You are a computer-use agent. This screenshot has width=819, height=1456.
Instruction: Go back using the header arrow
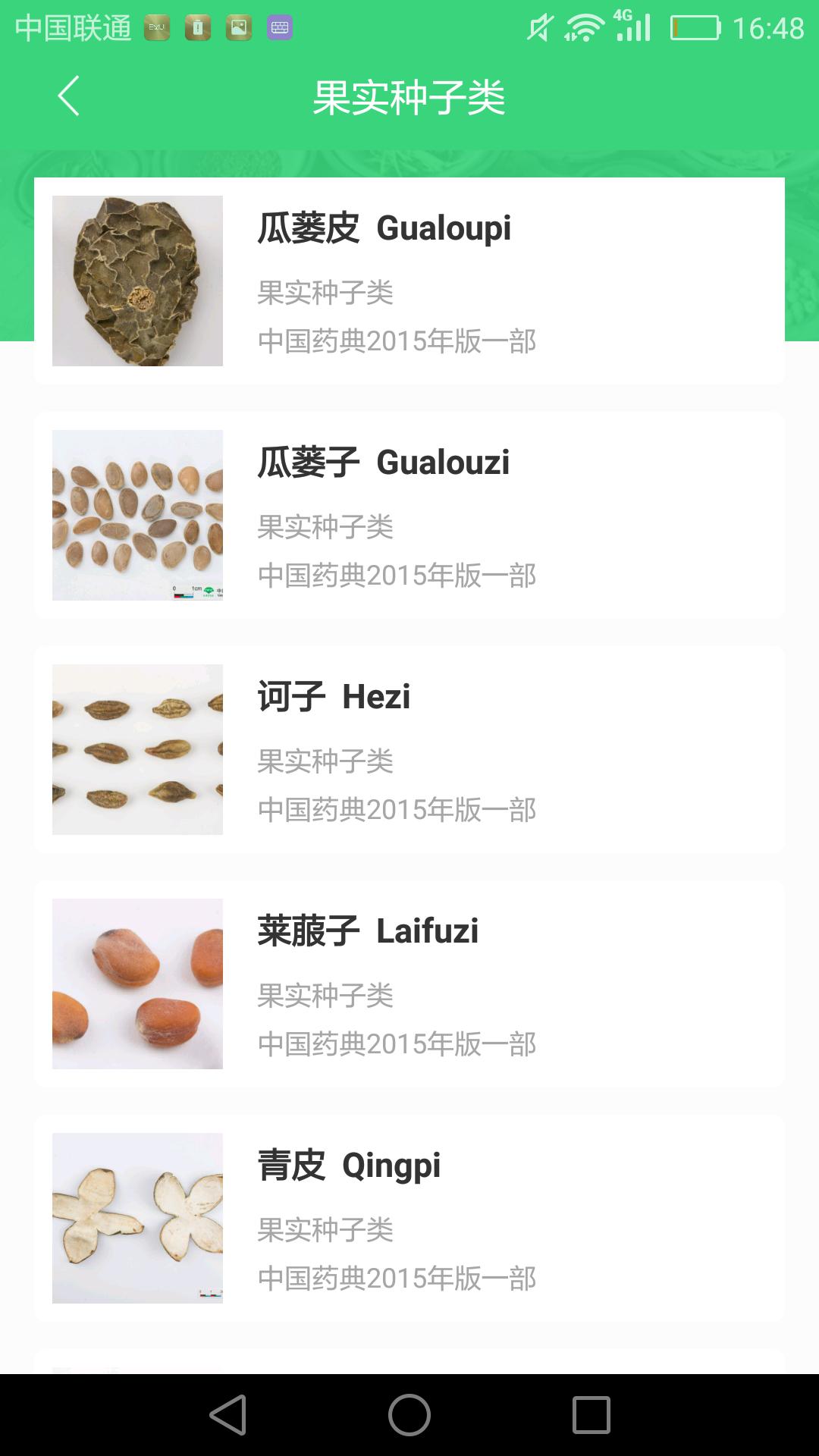pos(68,96)
